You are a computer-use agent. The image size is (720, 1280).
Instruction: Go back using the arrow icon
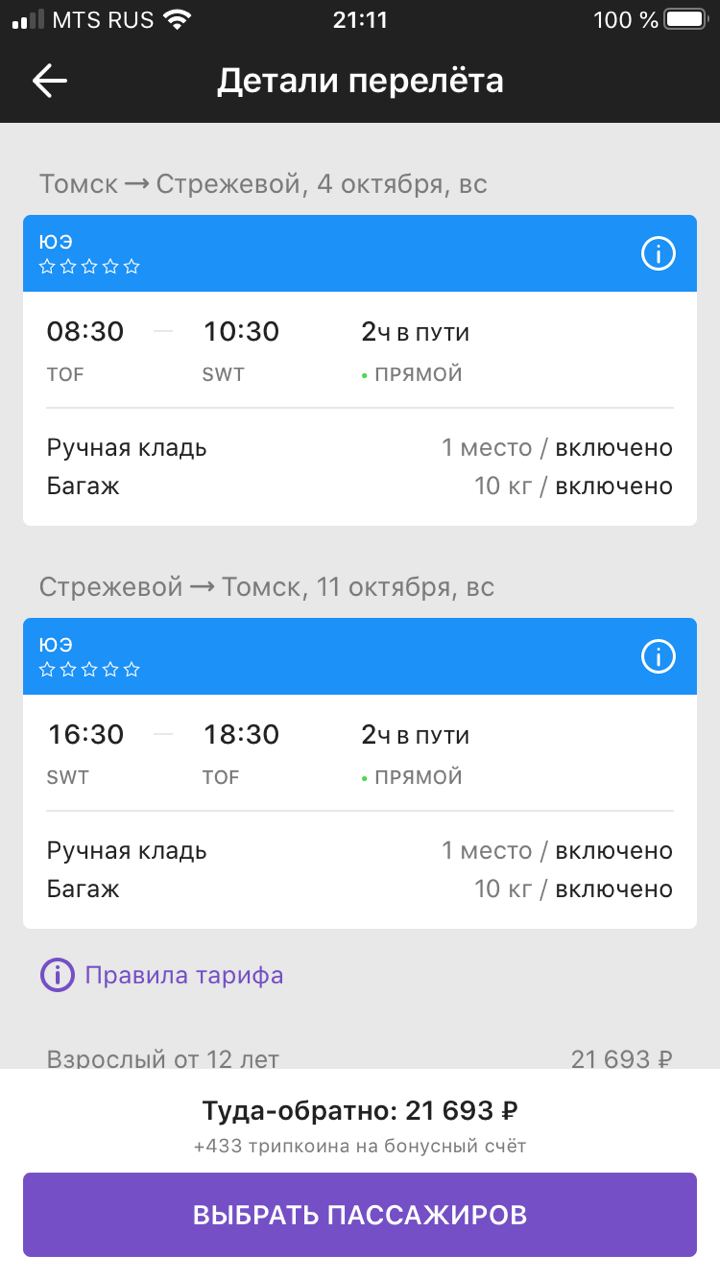pos(49,81)
